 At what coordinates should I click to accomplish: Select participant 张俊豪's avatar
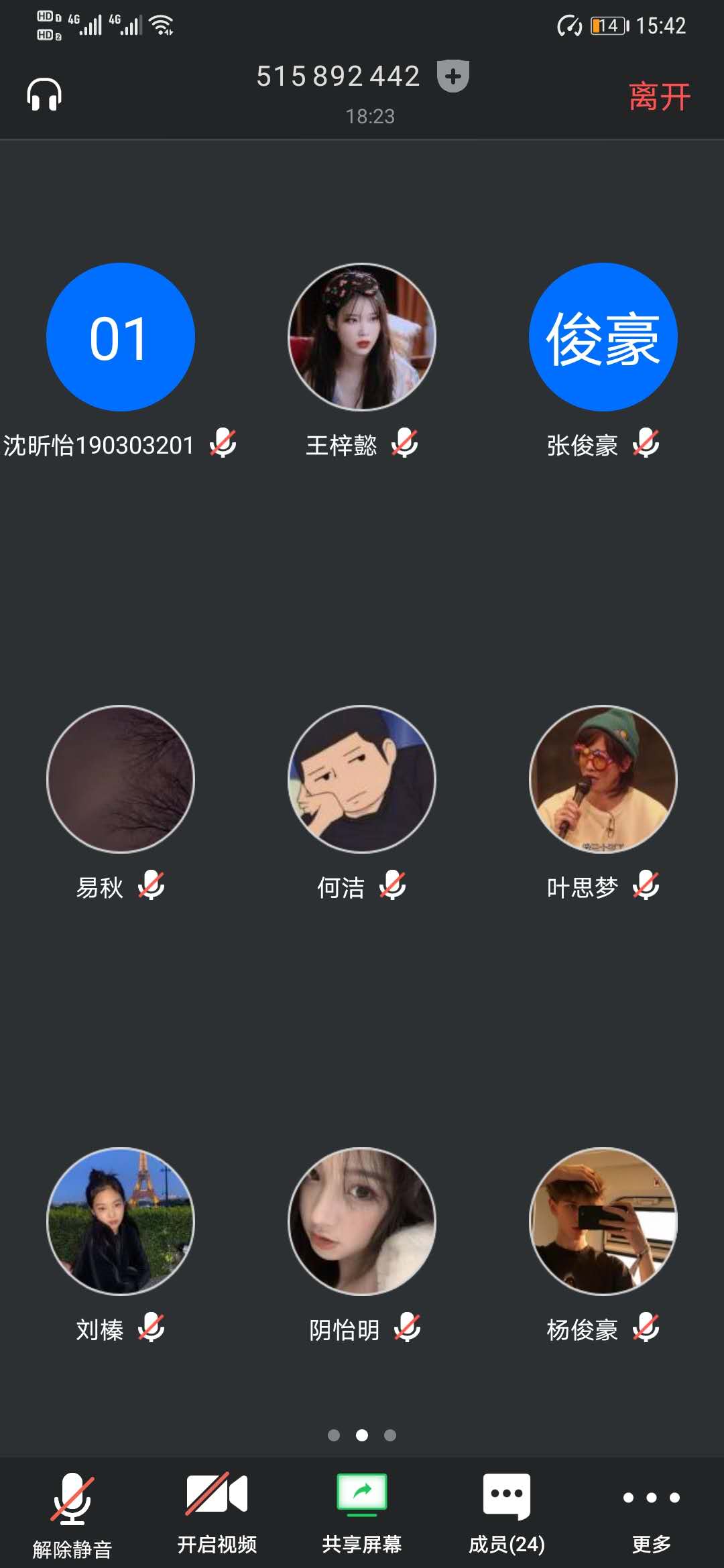[603, 337]
